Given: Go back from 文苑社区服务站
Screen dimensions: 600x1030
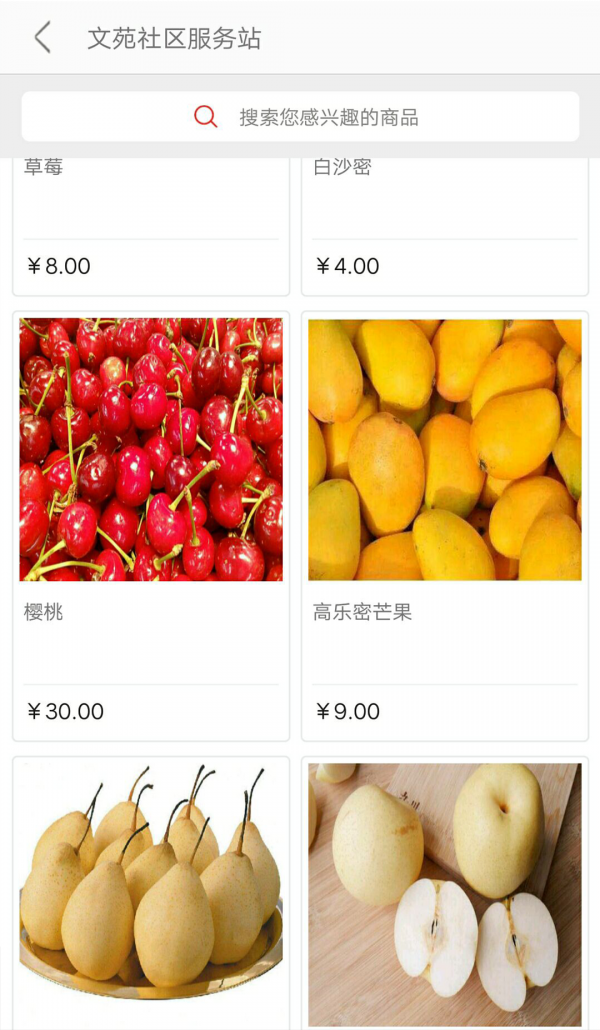Looking at the screenshot, I should 42,38.
